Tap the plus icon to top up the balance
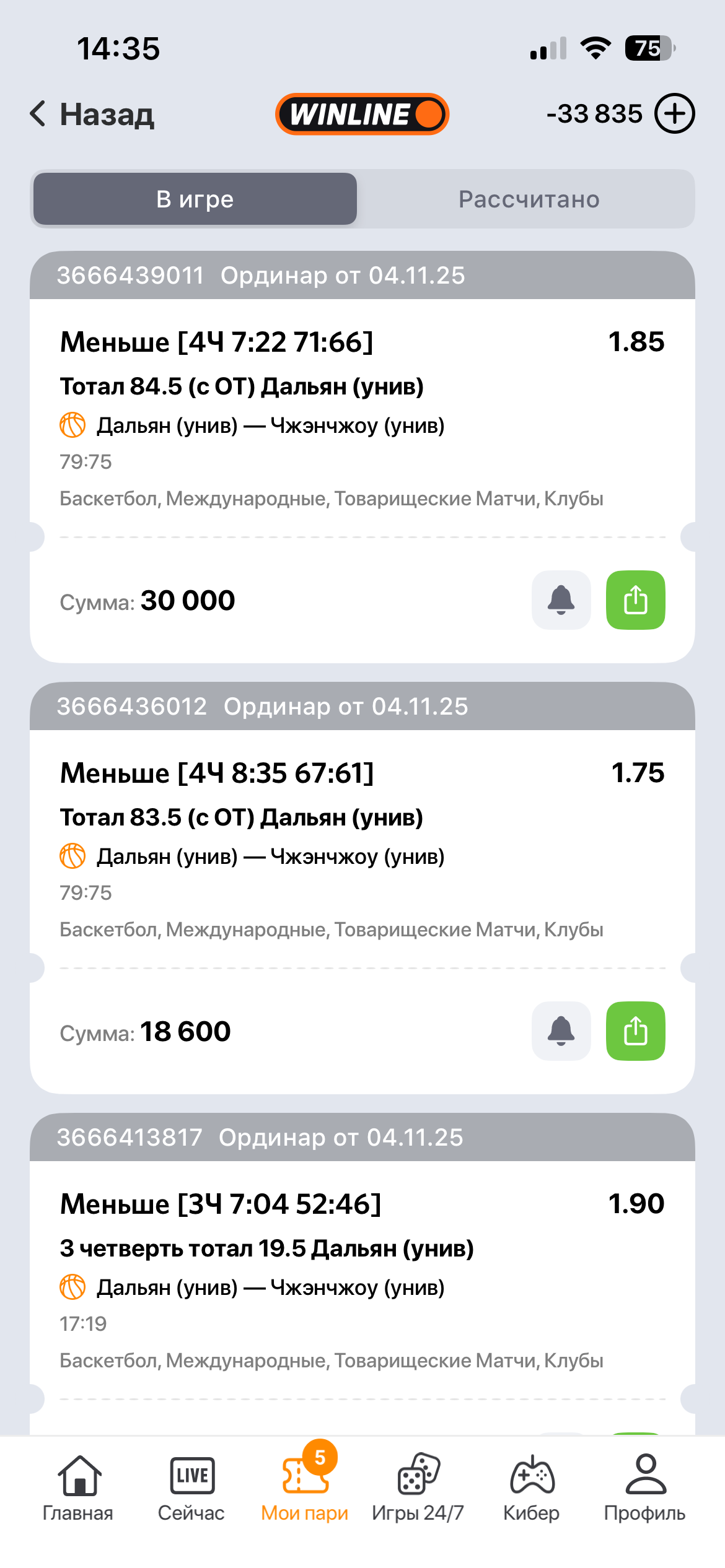This screenshot has width=725, height=1568. [675, 114]
